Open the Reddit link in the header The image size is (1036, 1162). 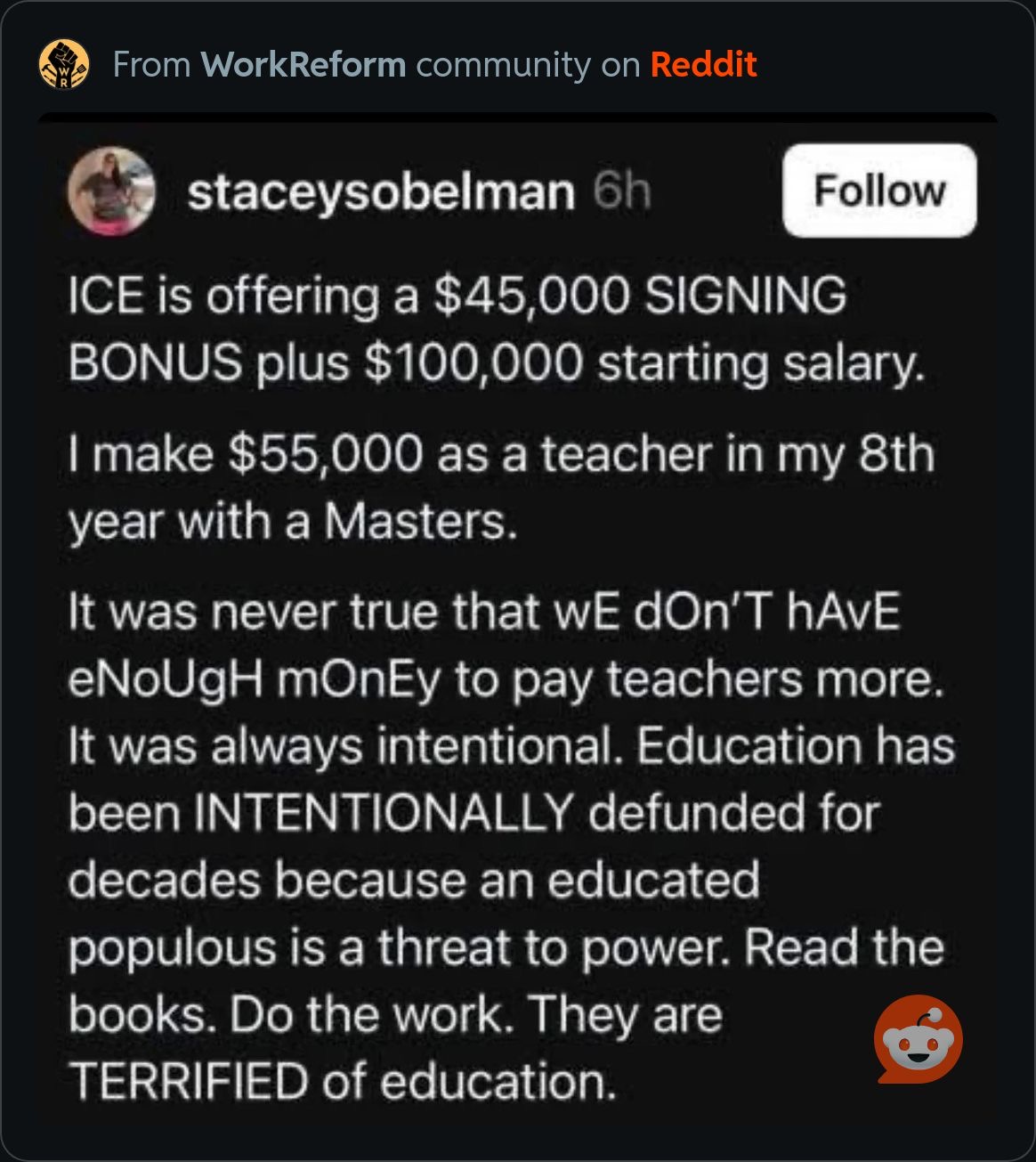pyautogui.click(x=703, y=65)
